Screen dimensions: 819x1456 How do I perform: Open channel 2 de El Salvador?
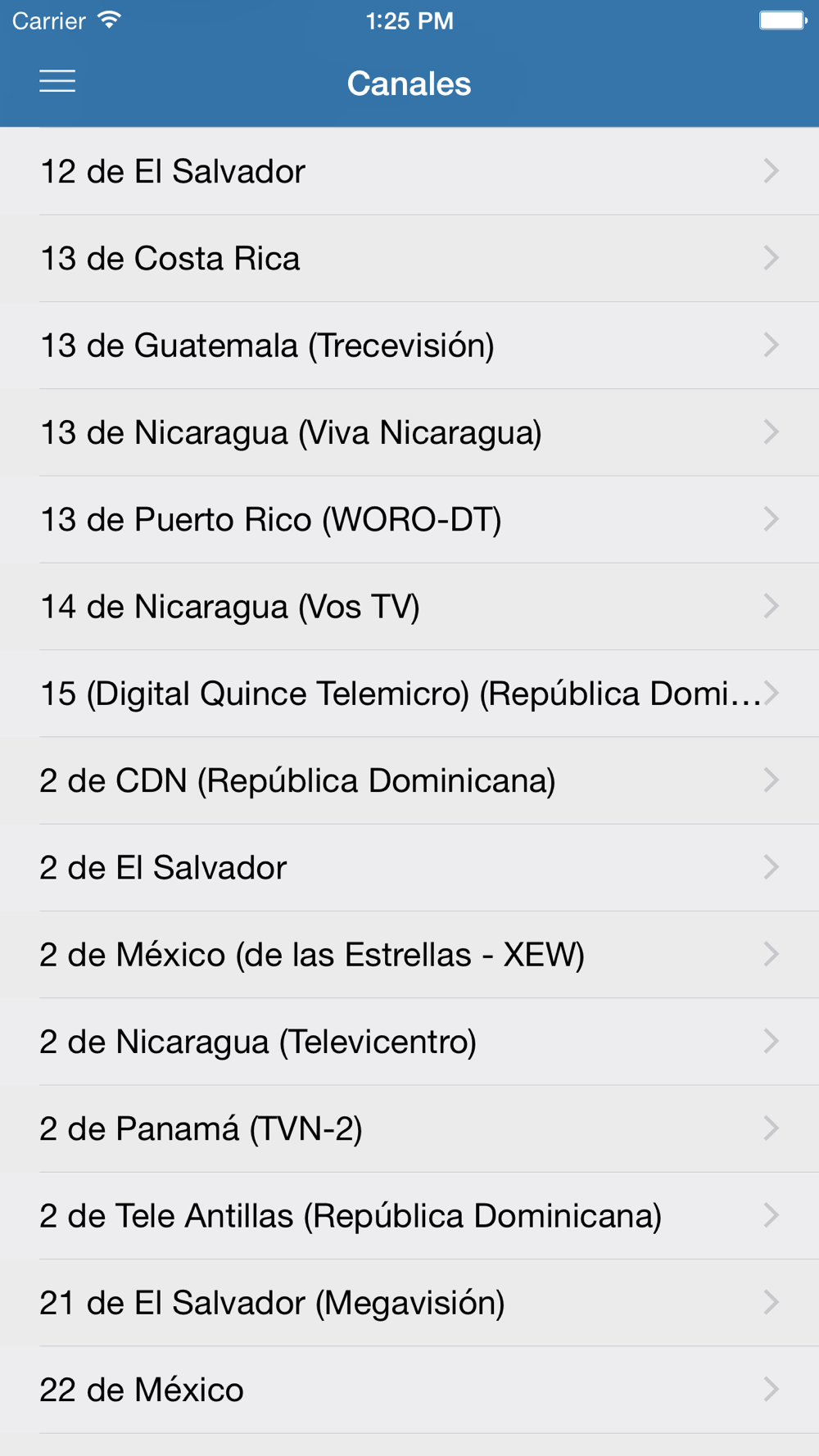[409, 868]
